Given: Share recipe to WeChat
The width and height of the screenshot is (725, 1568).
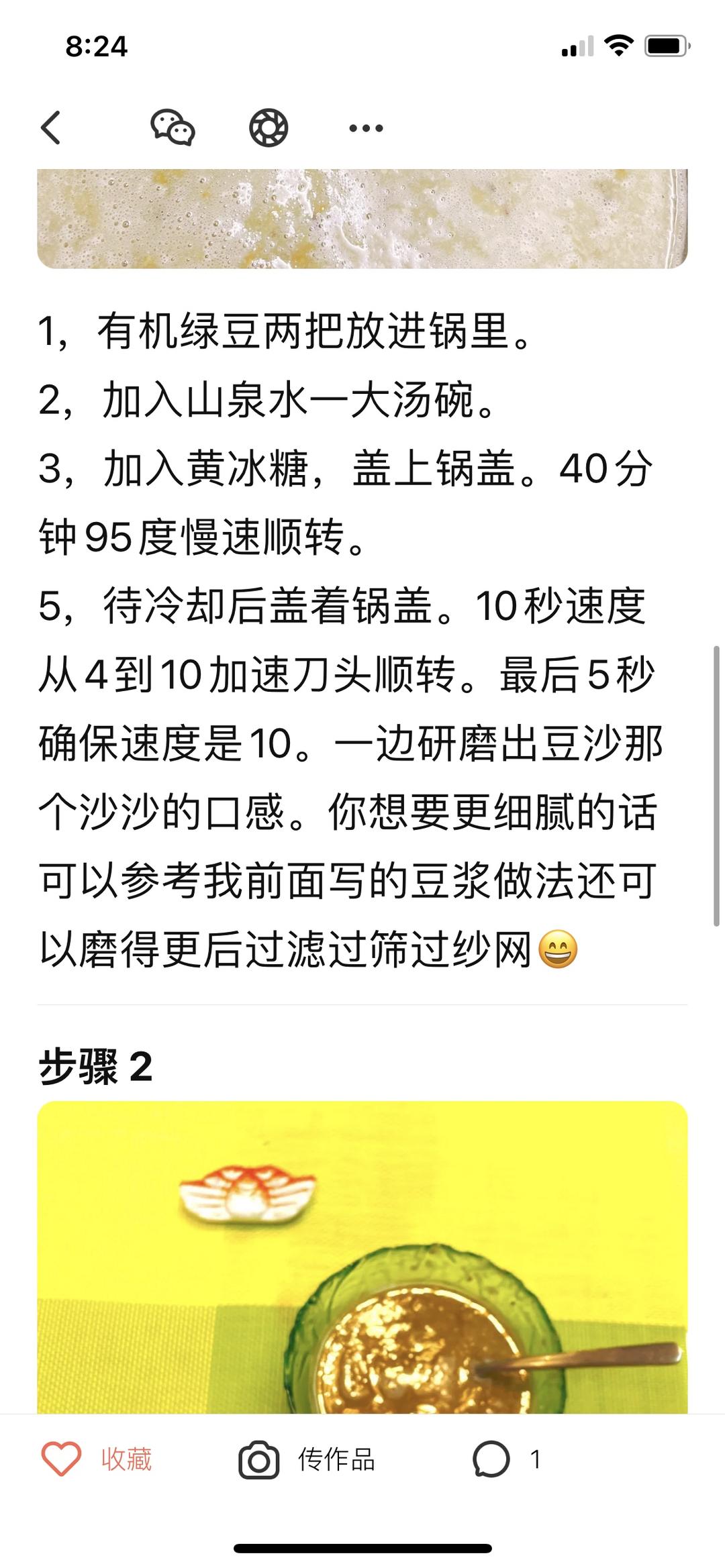Looking at the screenshot, I should point(173,127).
